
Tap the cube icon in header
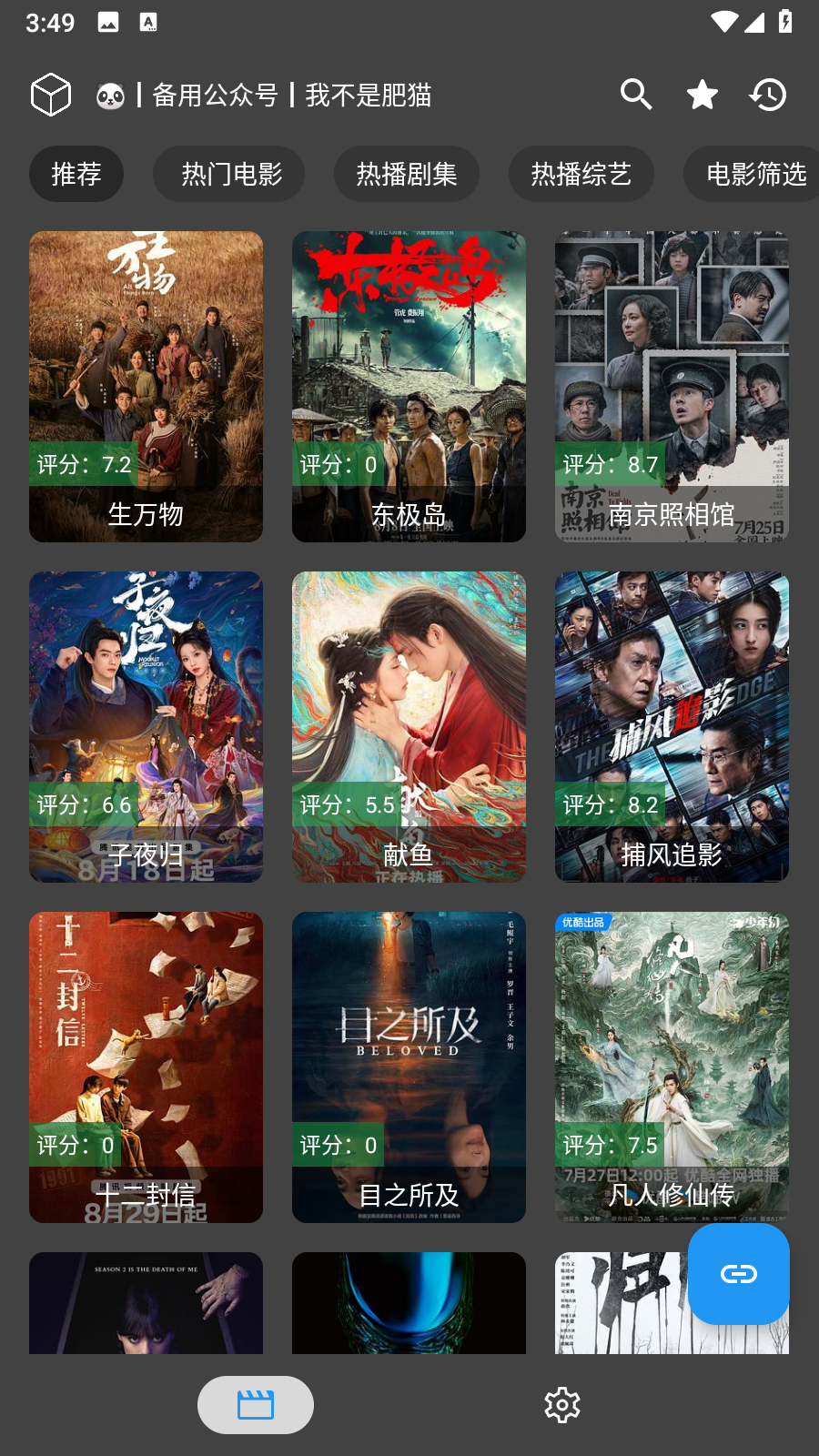click(51, 95)
